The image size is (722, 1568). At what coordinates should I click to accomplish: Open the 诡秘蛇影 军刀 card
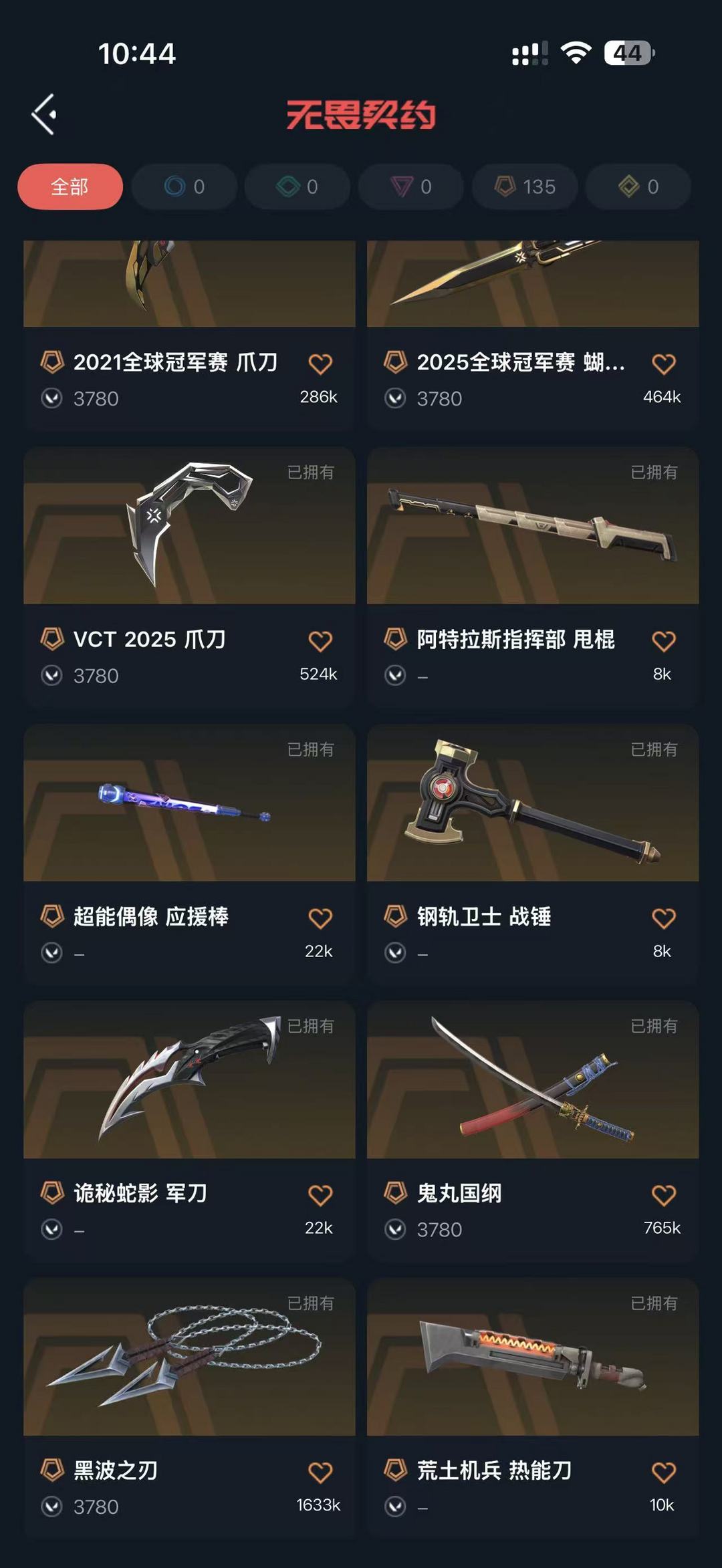(189, 1130)
